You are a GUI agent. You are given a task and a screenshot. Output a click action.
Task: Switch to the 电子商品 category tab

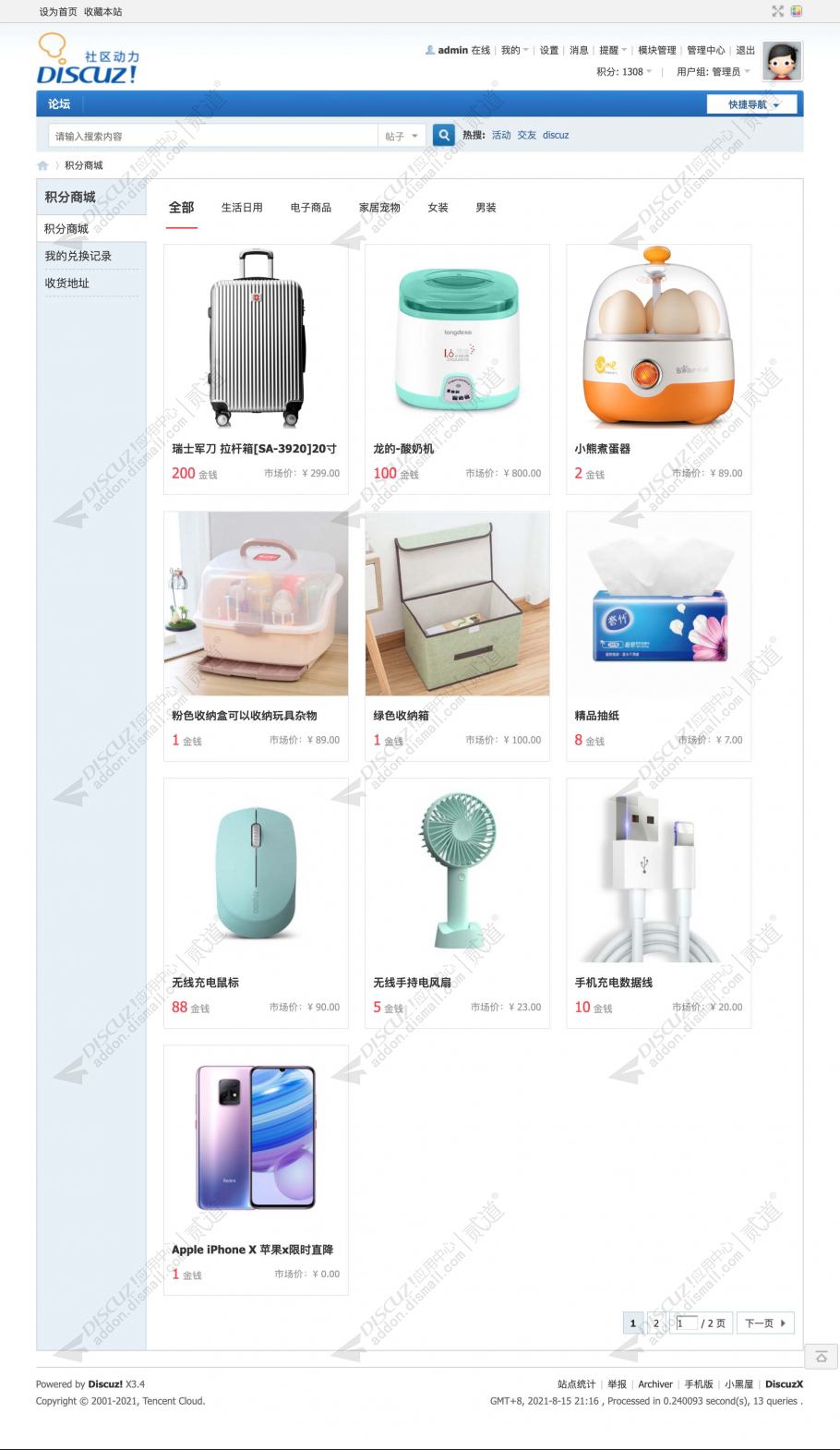(x=310, y=208)
